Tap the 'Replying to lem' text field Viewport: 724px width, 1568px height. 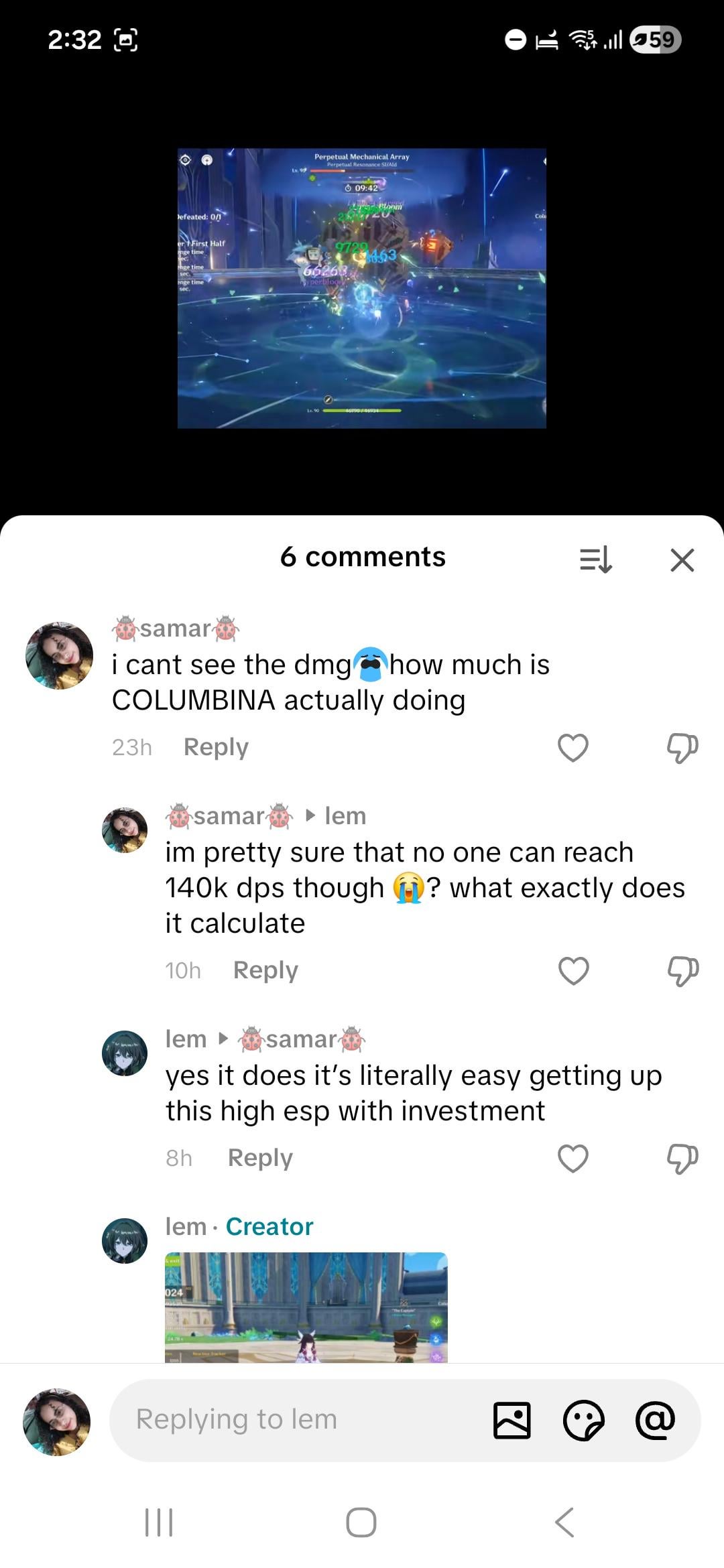pos(295,1419)
